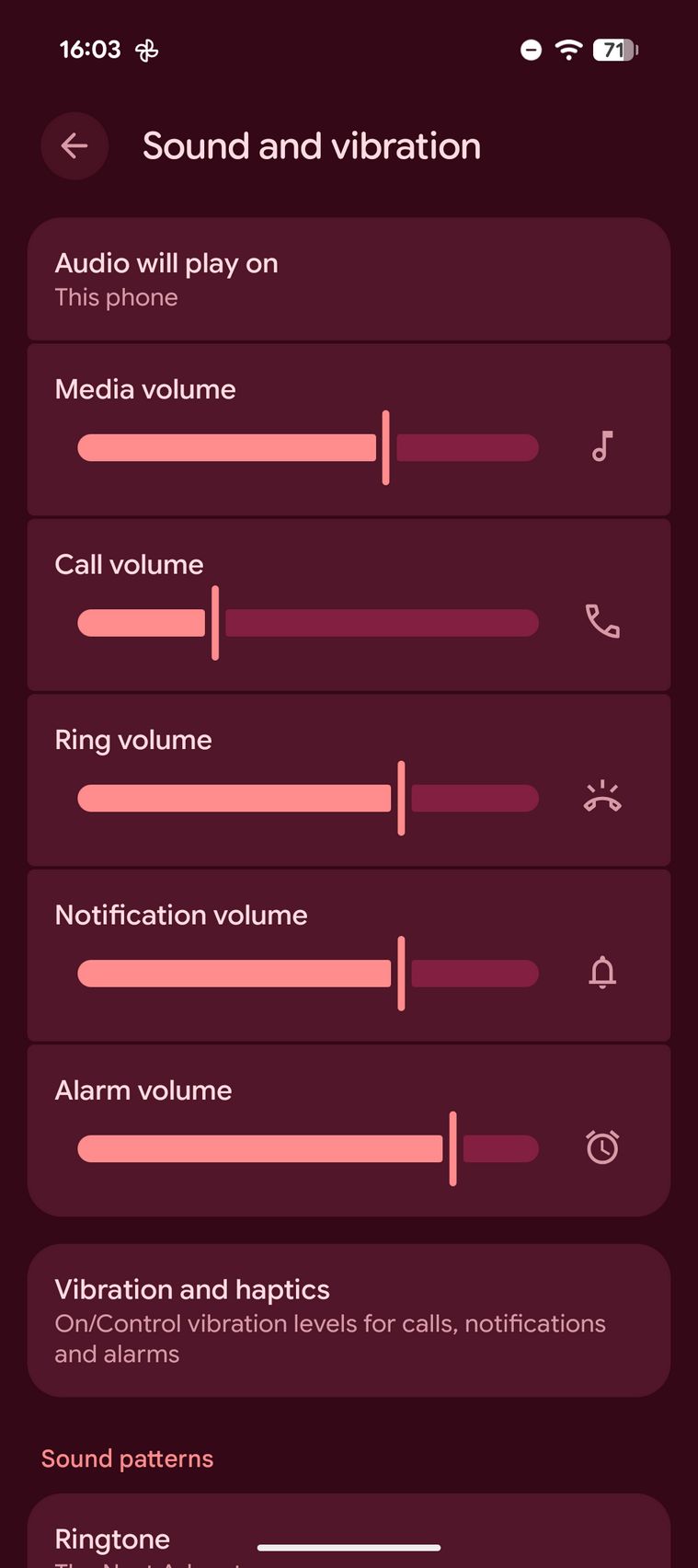
Task: Open Audio will play on setting
Action: [x=349, y=280]
